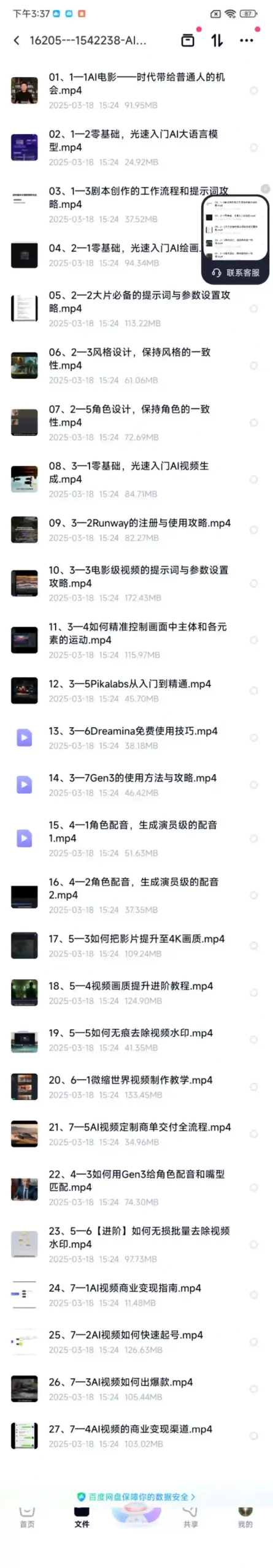
Task: Open the three-dot overflow menu
Action: coord(247,40)
